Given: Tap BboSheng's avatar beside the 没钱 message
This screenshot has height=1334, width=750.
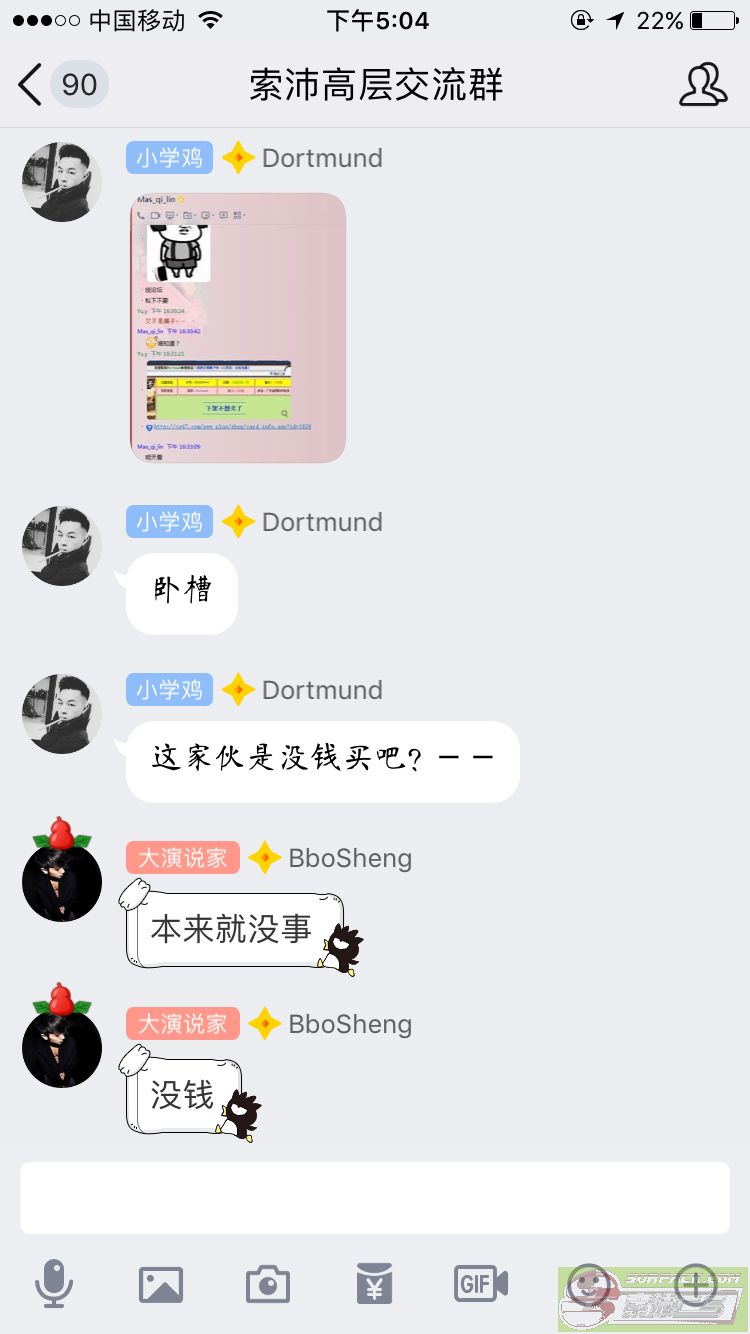Looking at the screenshot, I should (62, 1046).
